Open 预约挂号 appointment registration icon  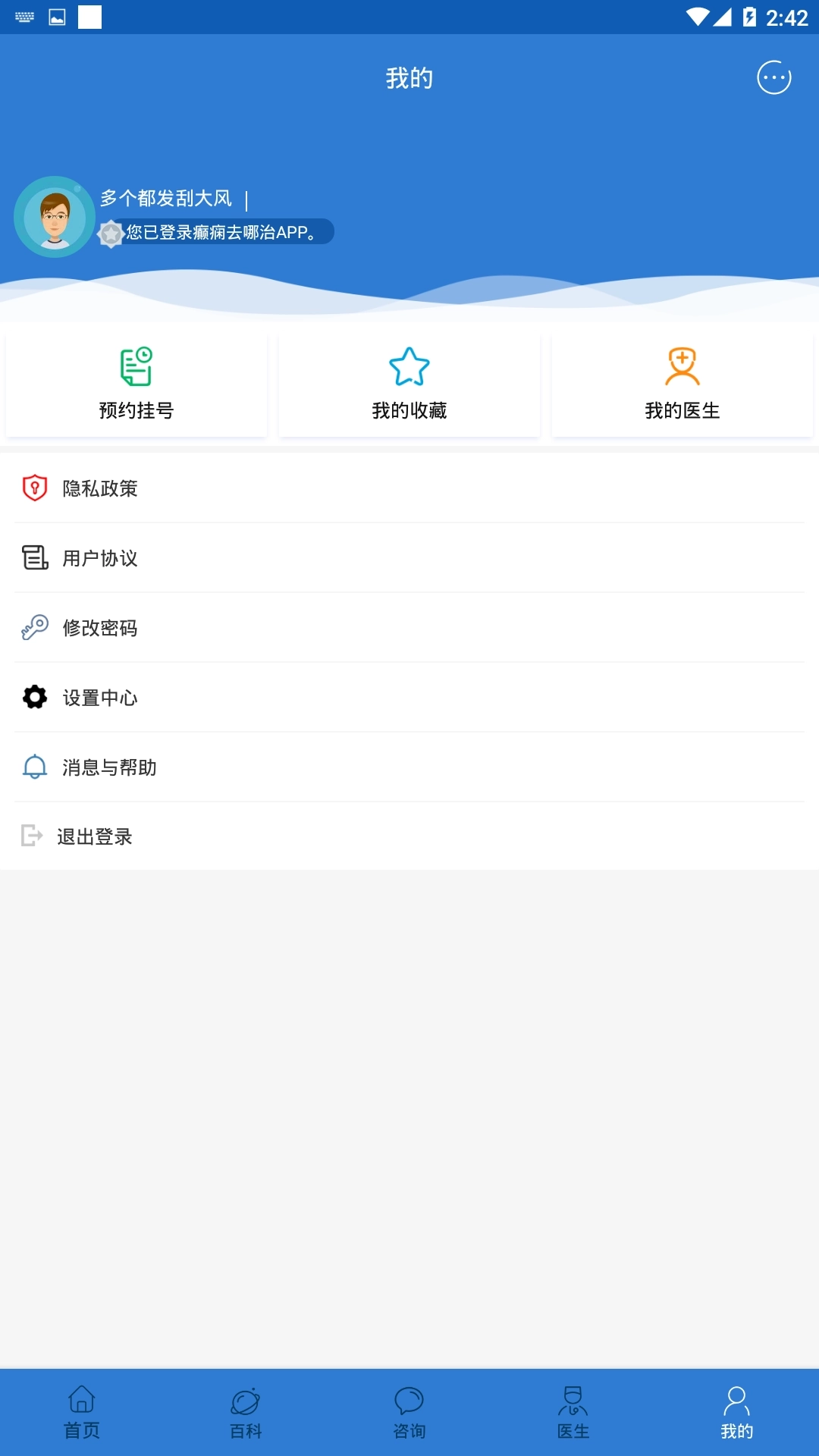tap(136, 366)
